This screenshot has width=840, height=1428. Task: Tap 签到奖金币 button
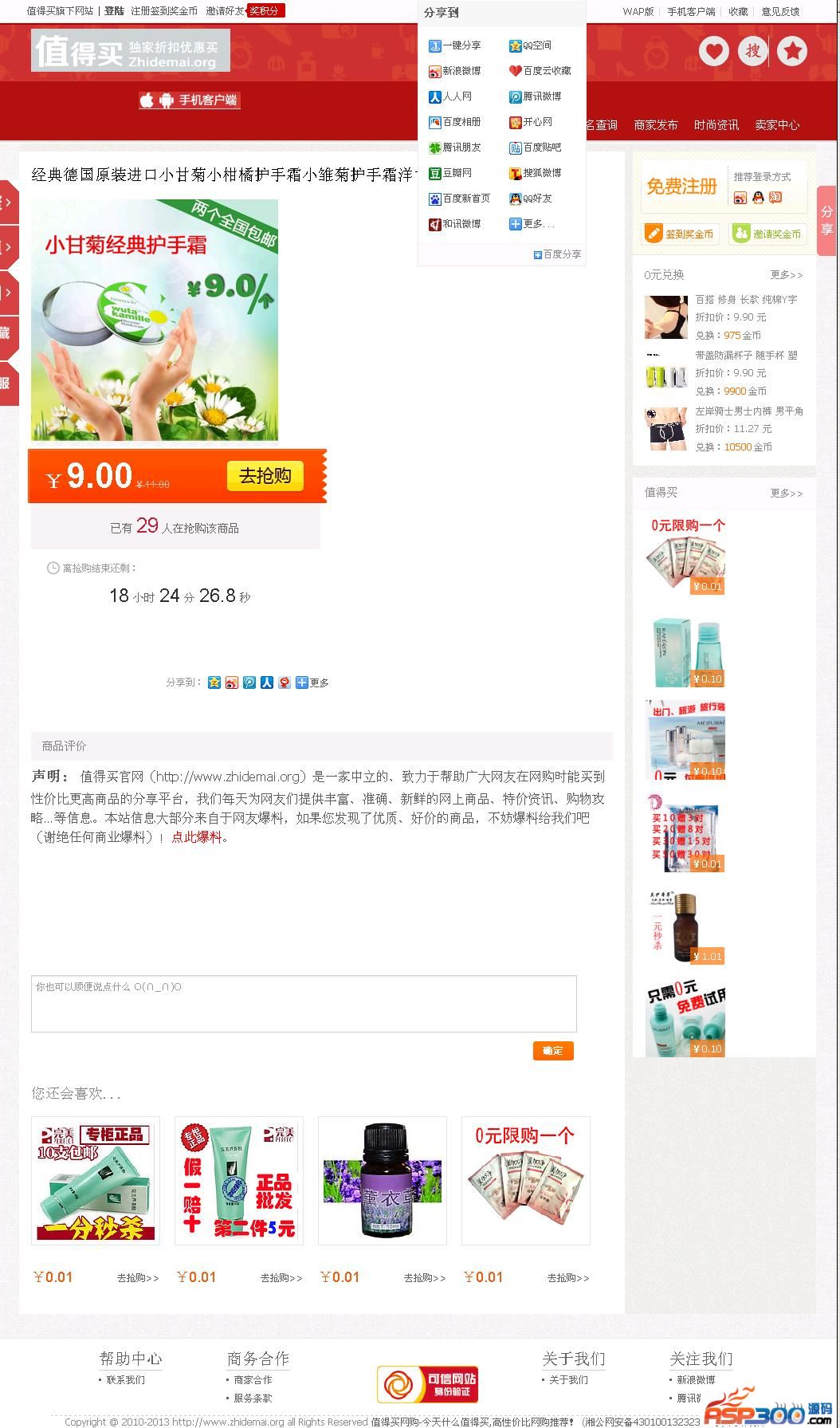(x=681, y=234)
